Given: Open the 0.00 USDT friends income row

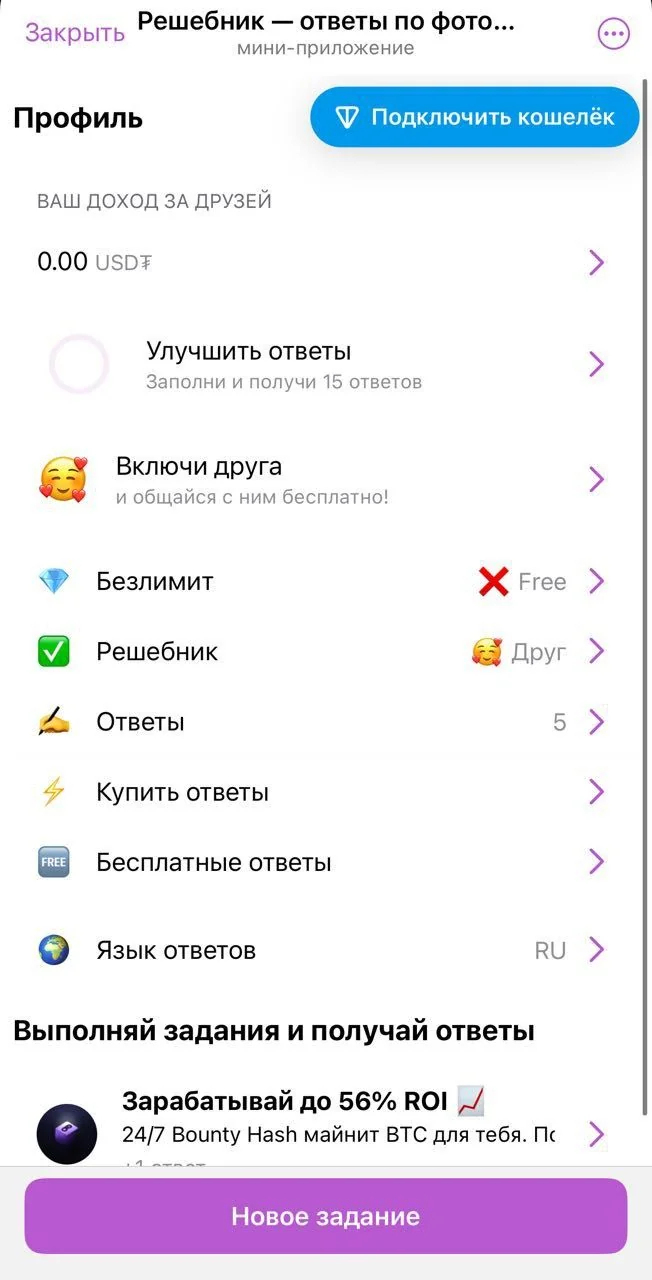Looking at the screenshot, I should coord(326,263).
